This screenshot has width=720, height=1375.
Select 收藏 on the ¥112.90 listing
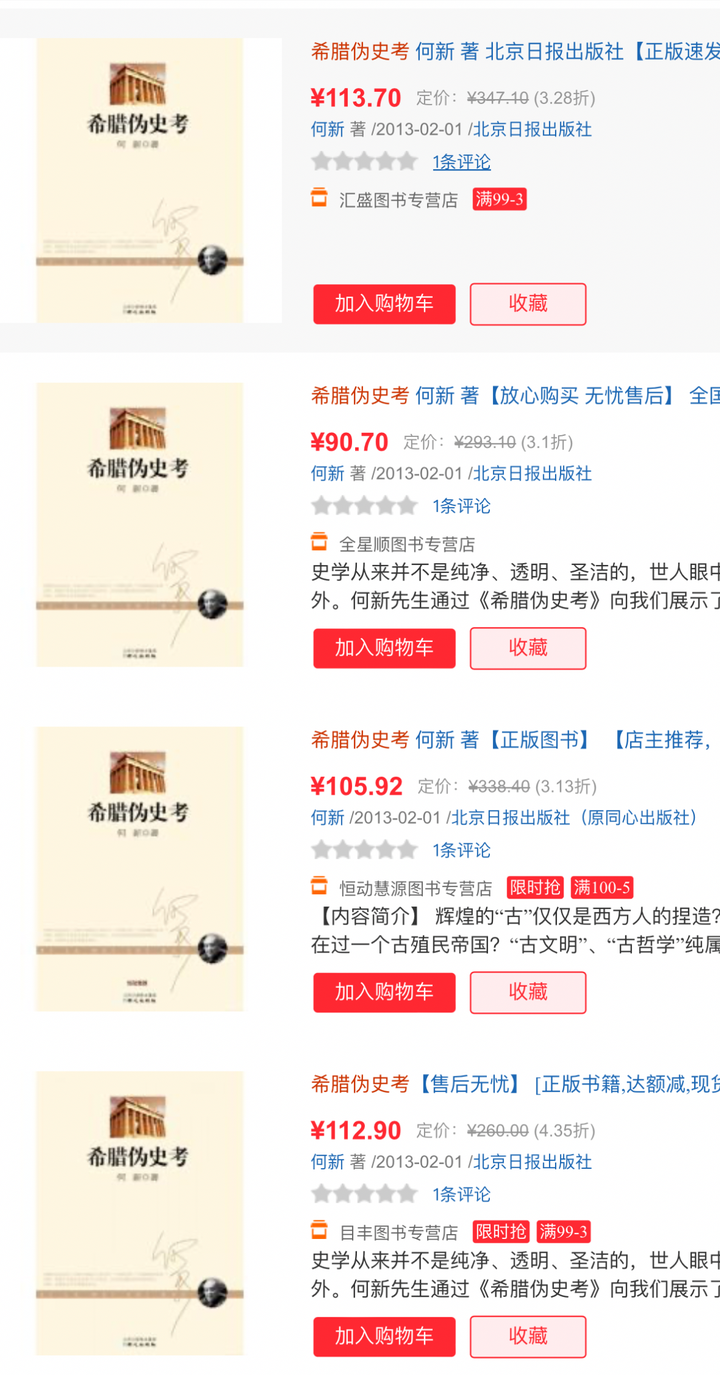(x=528, y=1336)
